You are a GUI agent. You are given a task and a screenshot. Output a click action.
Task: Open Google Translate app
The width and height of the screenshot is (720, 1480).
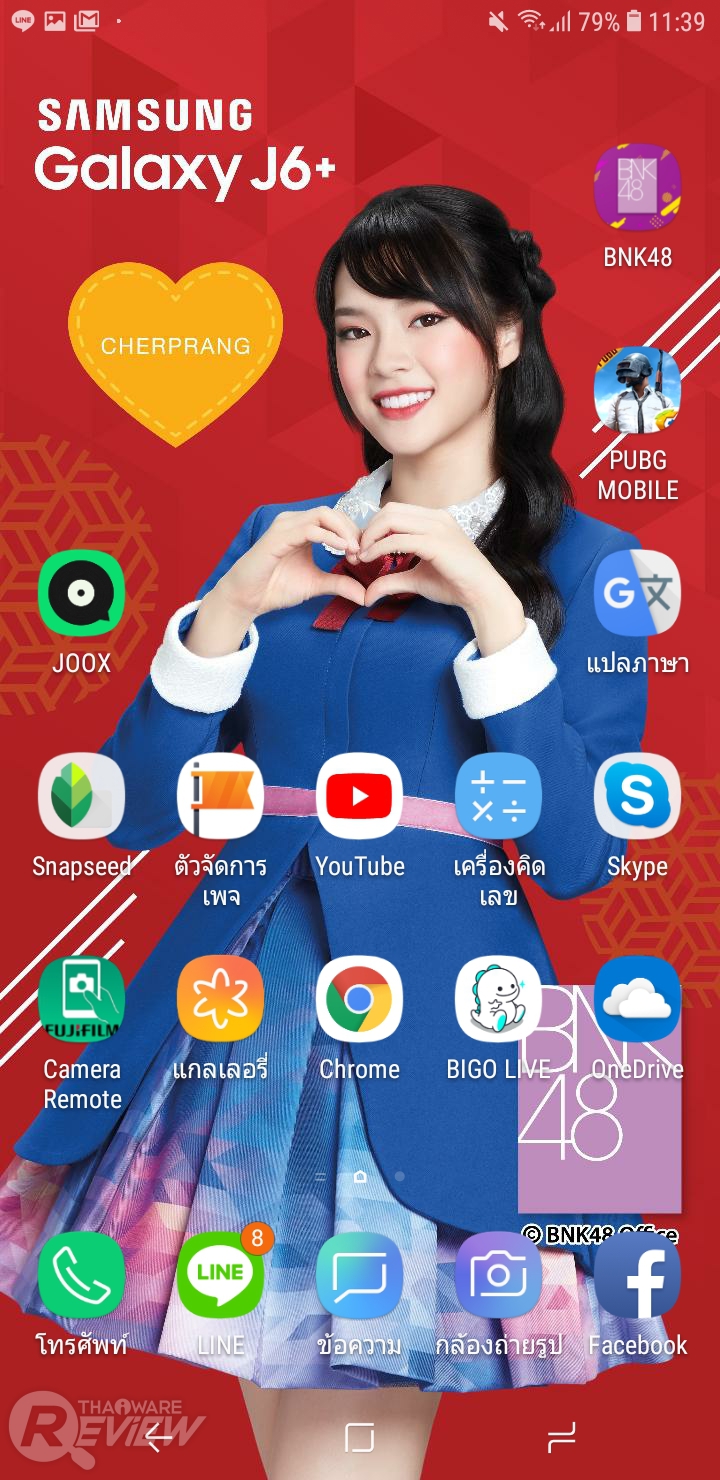(x=638, y=593)
